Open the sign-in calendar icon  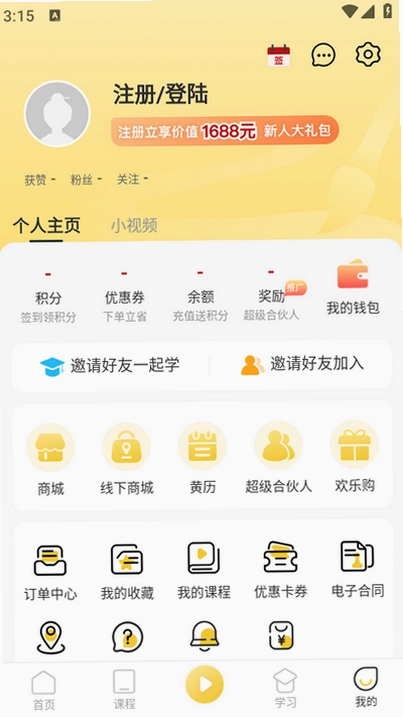coord(279,56)
